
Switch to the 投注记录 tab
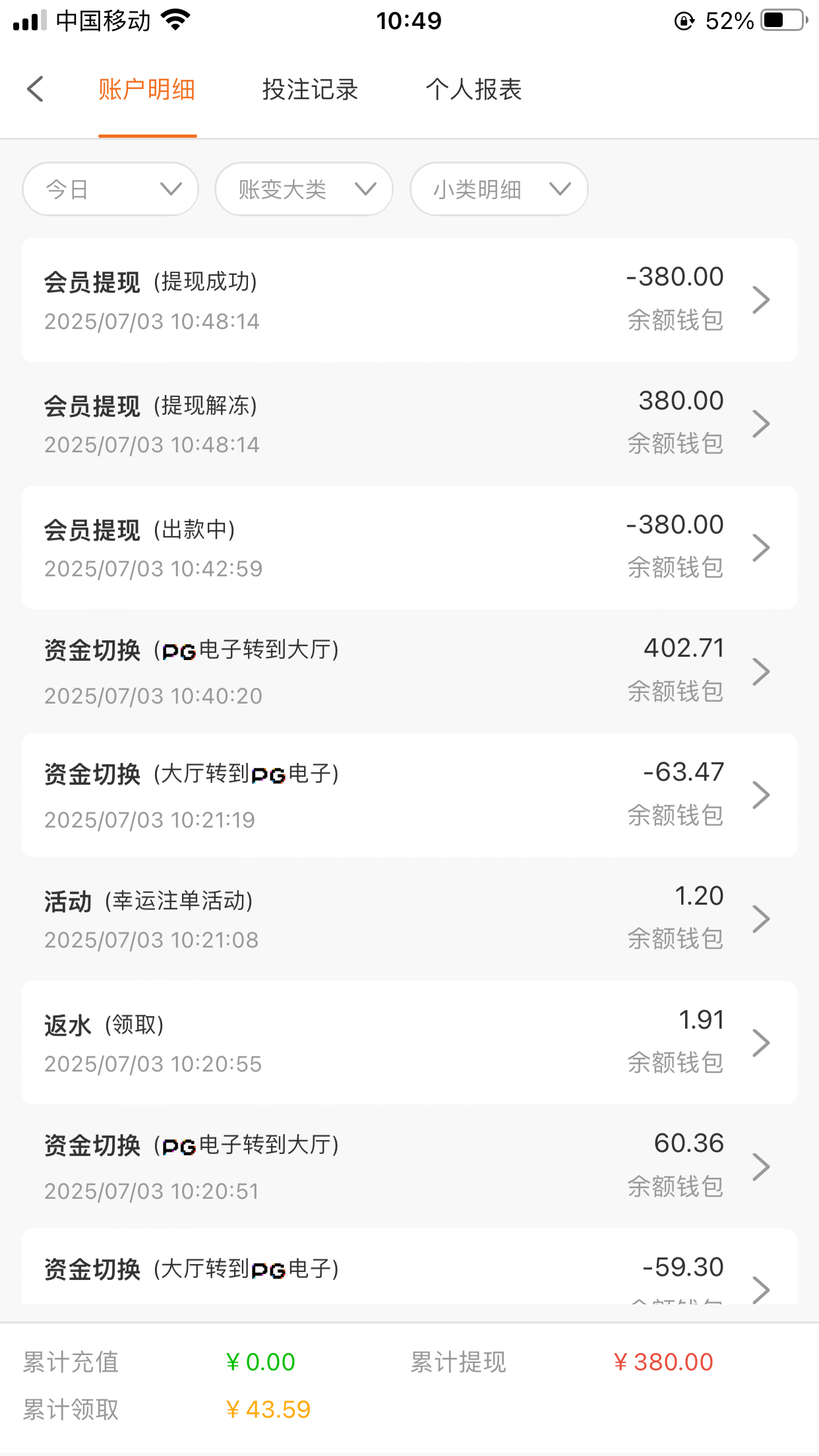point(310,90)
